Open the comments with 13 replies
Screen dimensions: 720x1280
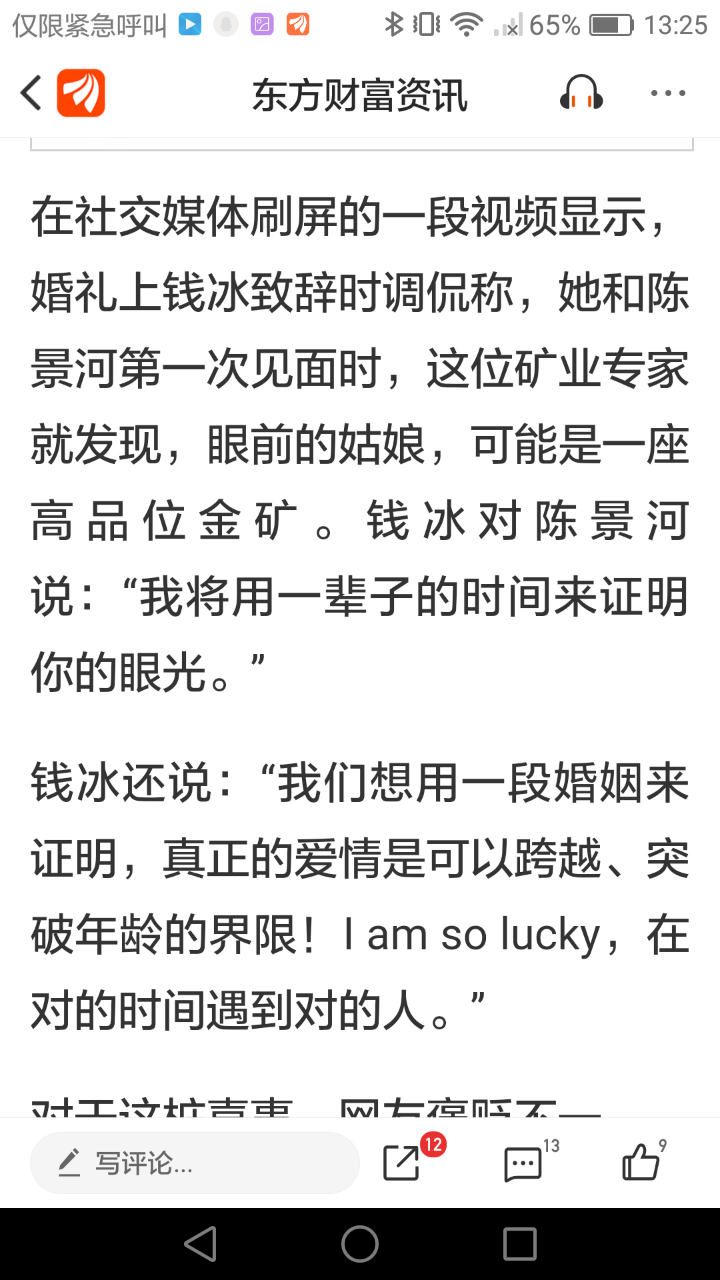pos(522,1163)
